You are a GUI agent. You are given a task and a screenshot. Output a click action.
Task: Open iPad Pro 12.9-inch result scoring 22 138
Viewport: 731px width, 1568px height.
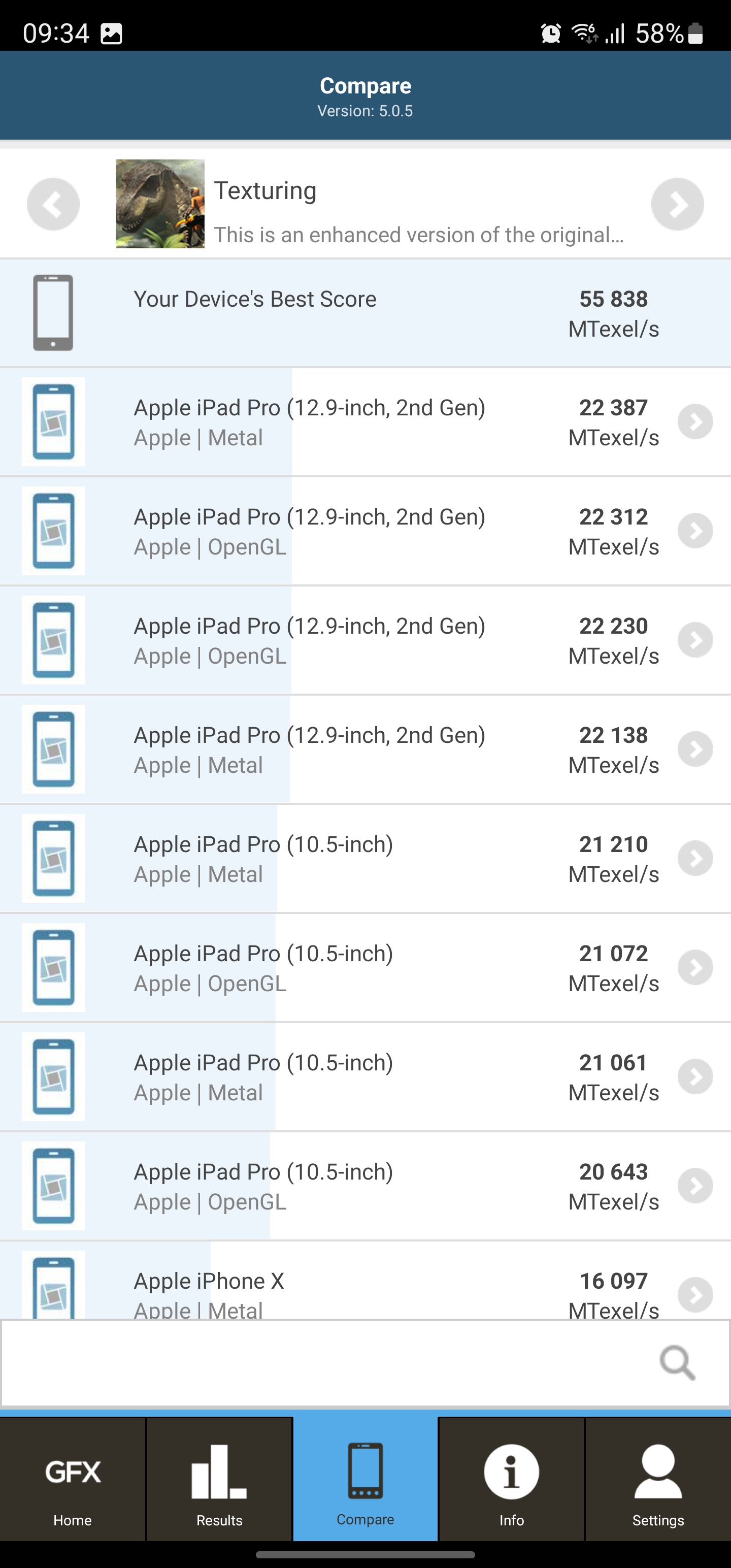(365, 749)
